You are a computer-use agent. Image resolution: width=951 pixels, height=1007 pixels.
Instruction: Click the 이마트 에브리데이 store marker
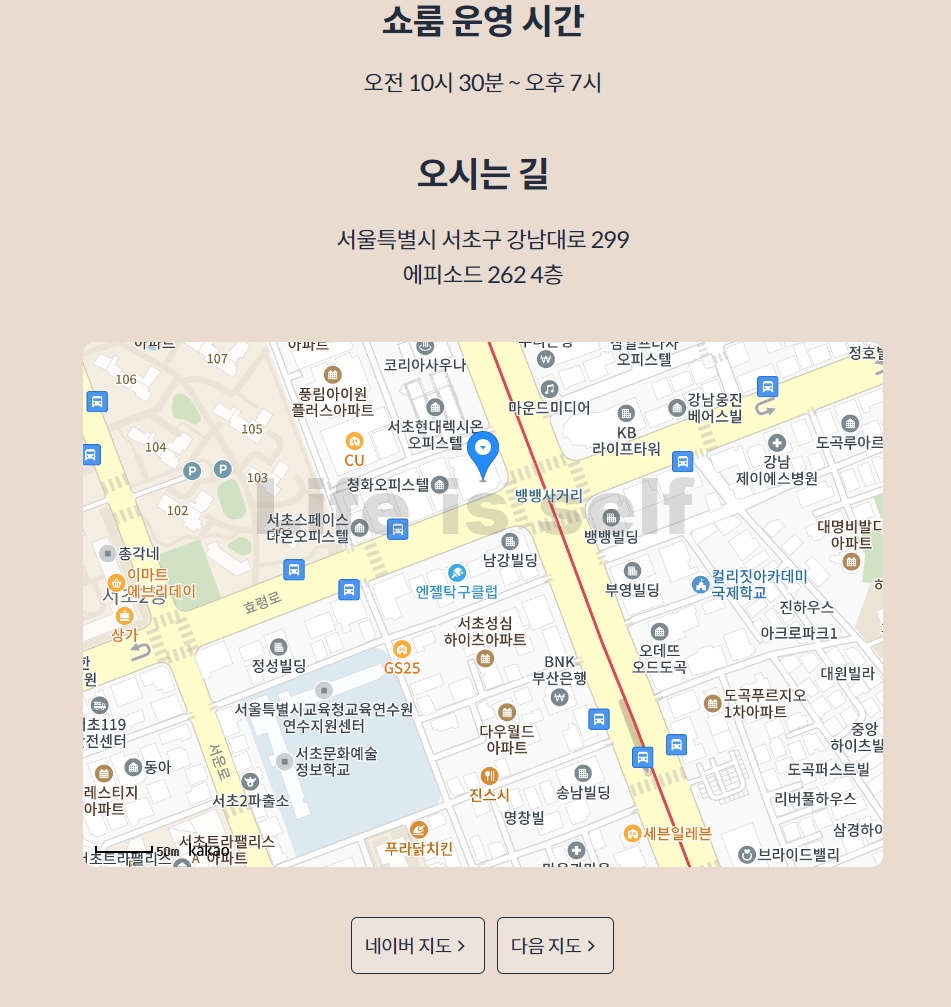pos(116,583)
